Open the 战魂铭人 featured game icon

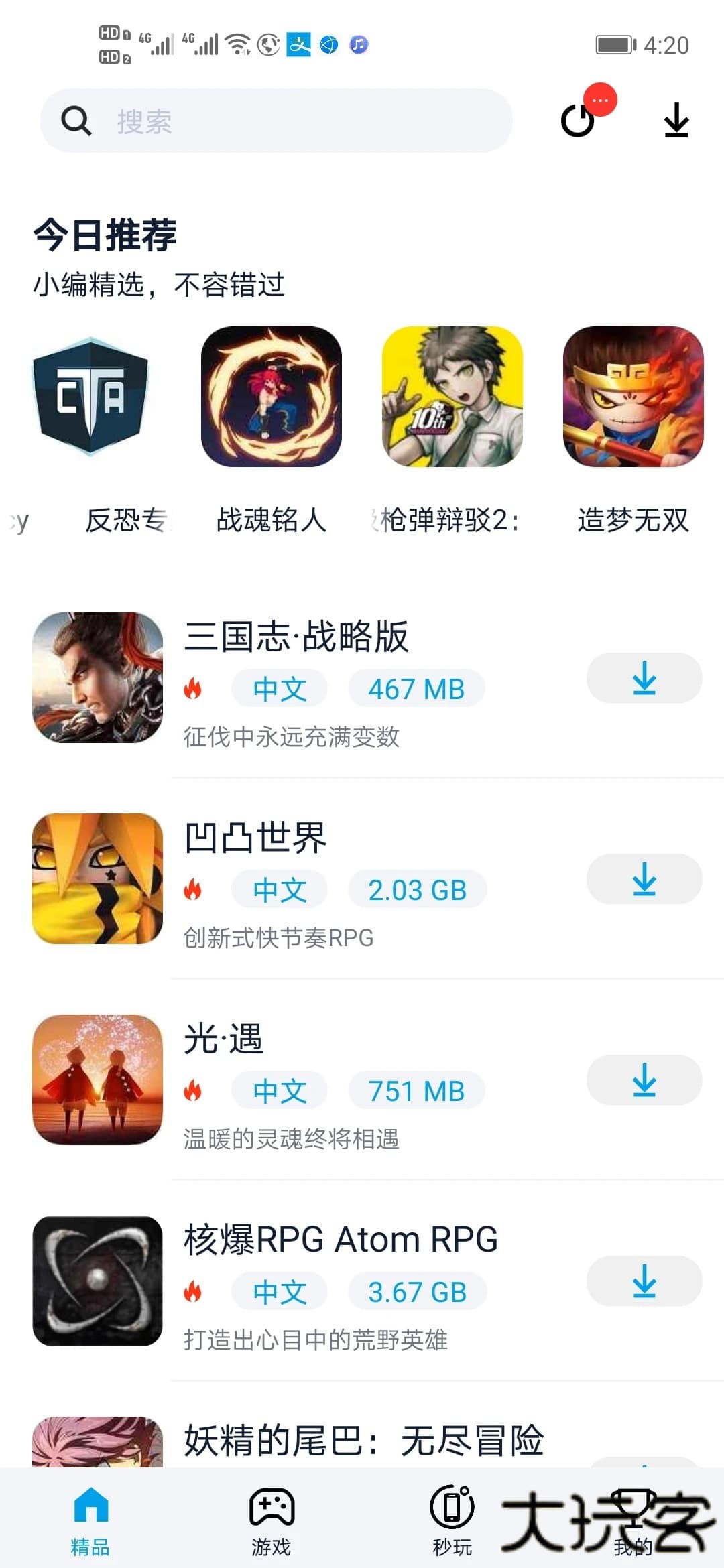(x=270, y=397)
